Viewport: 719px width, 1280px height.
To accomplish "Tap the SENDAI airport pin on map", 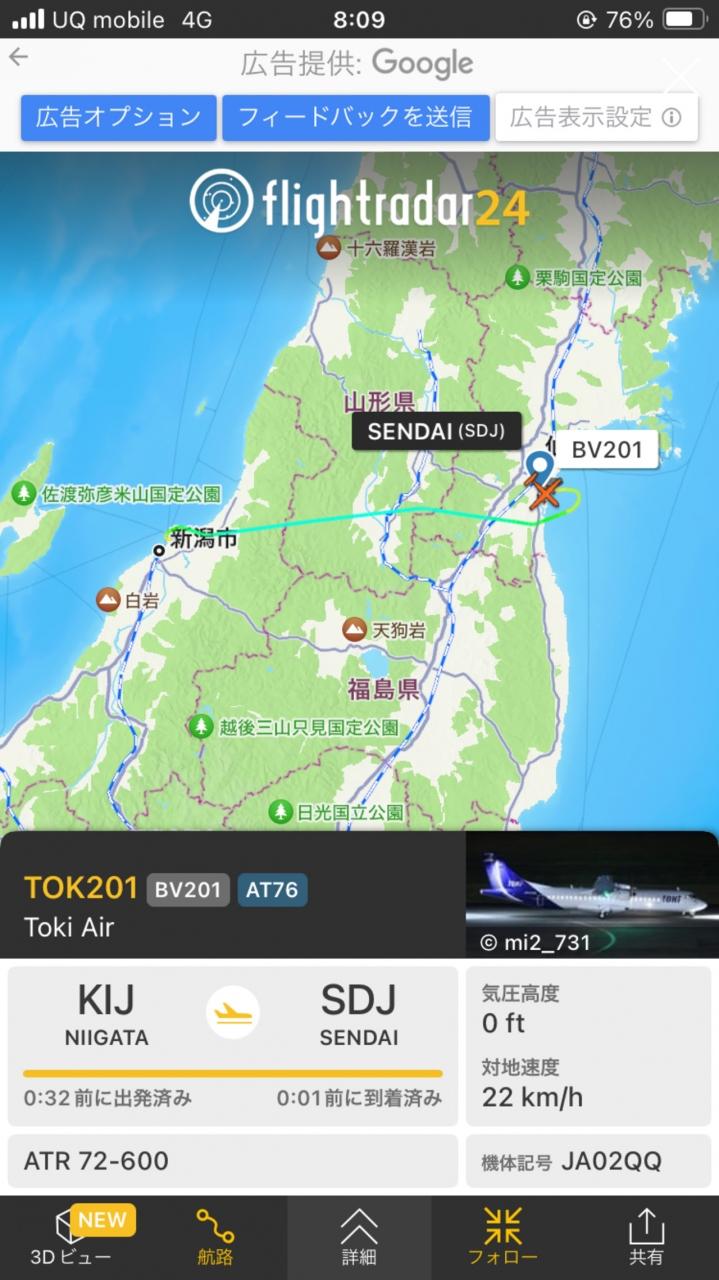I will click(539, 467).
